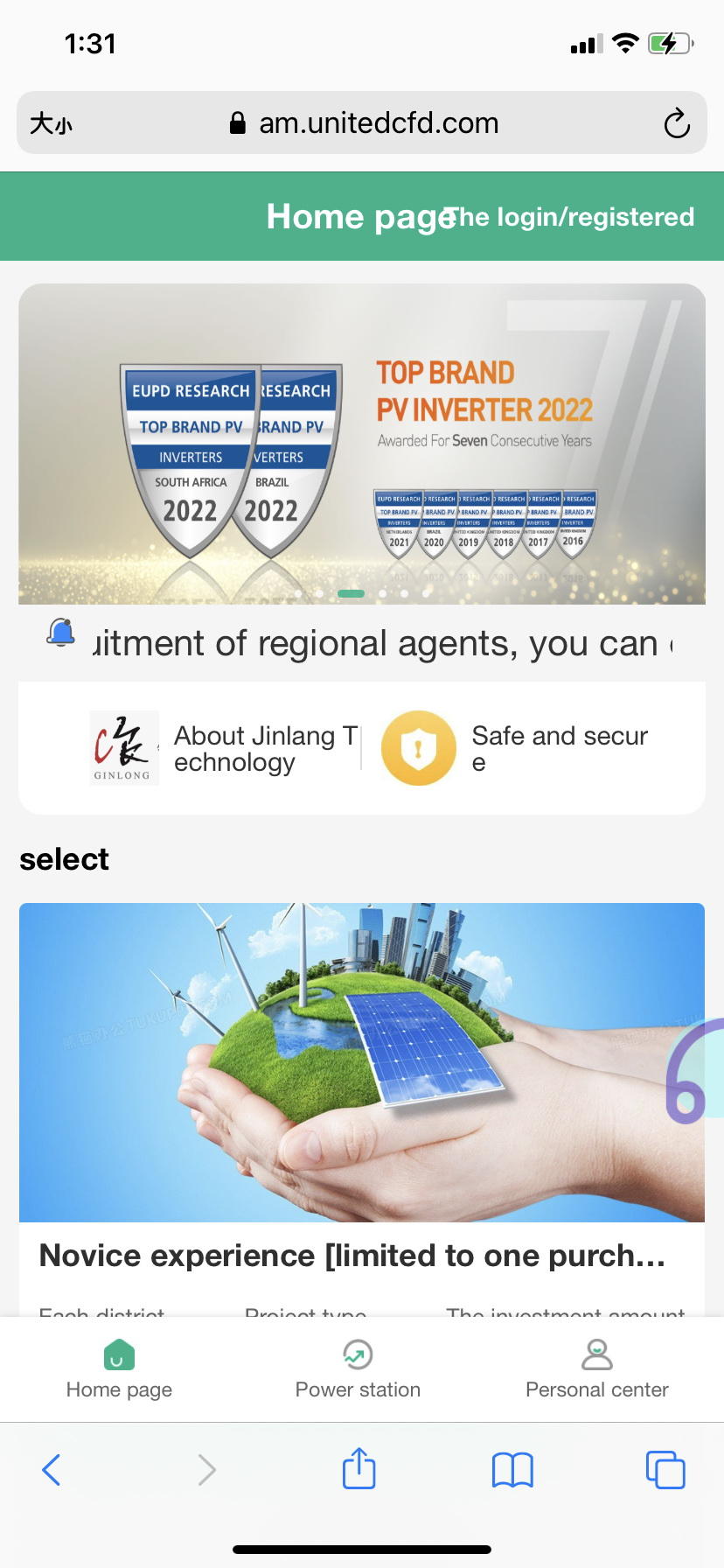This screenshot has width=724, height=1568.
Task: Show open browser tabs
Action: [x=665, y=1470]
